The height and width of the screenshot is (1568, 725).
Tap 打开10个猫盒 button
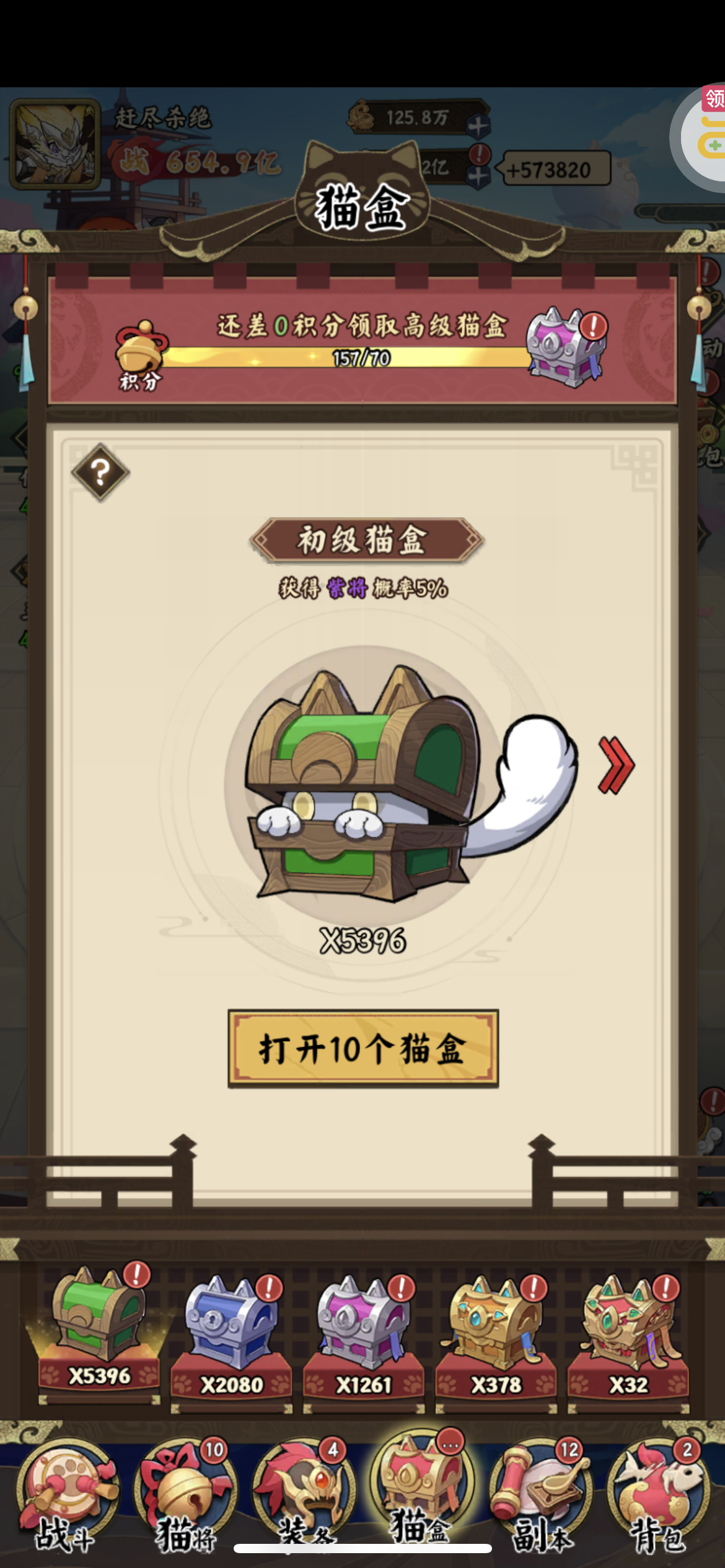click(x=363, y=1049)
